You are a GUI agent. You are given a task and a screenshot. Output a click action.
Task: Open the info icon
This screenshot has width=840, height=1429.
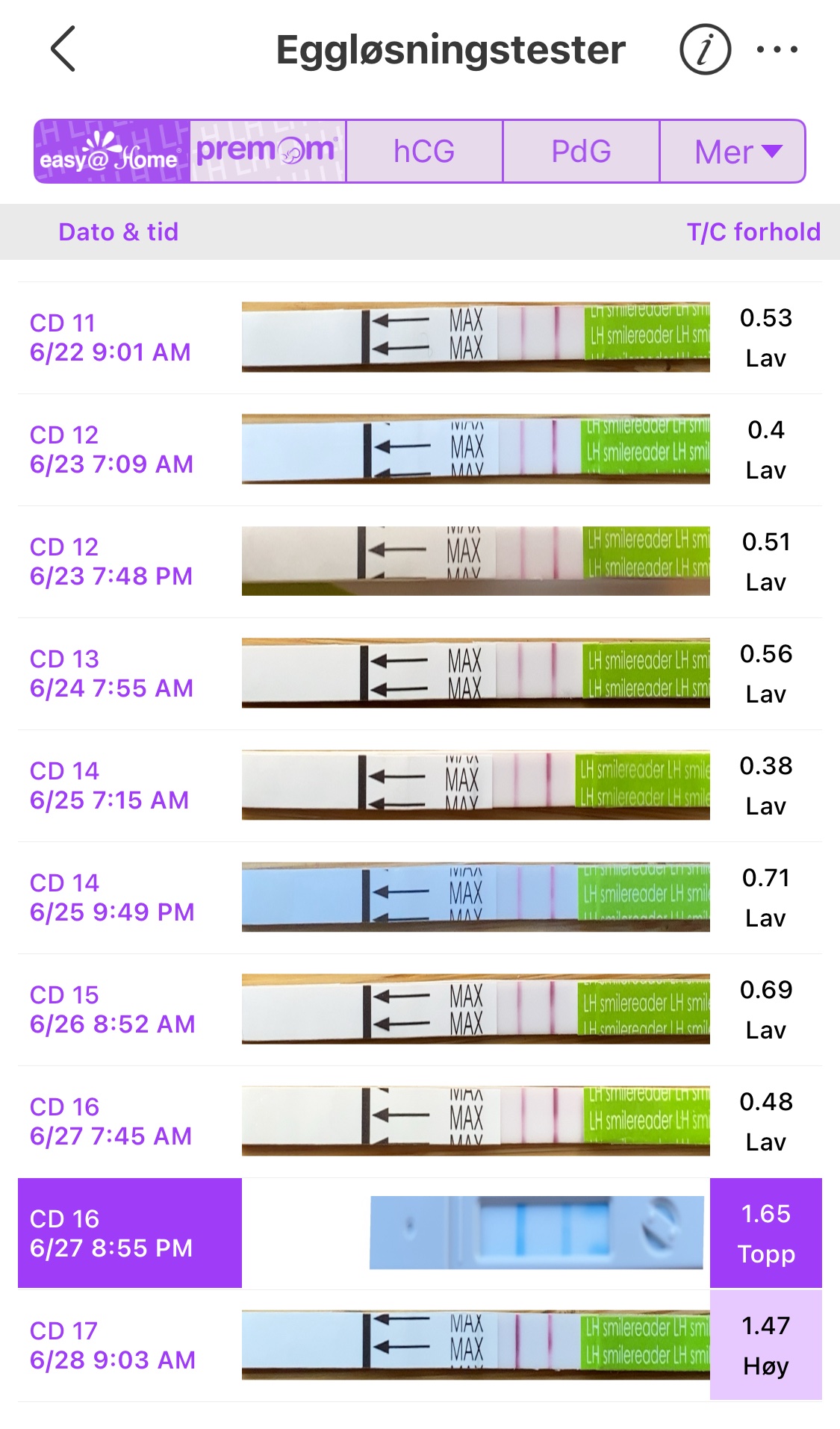pos(704,49)
